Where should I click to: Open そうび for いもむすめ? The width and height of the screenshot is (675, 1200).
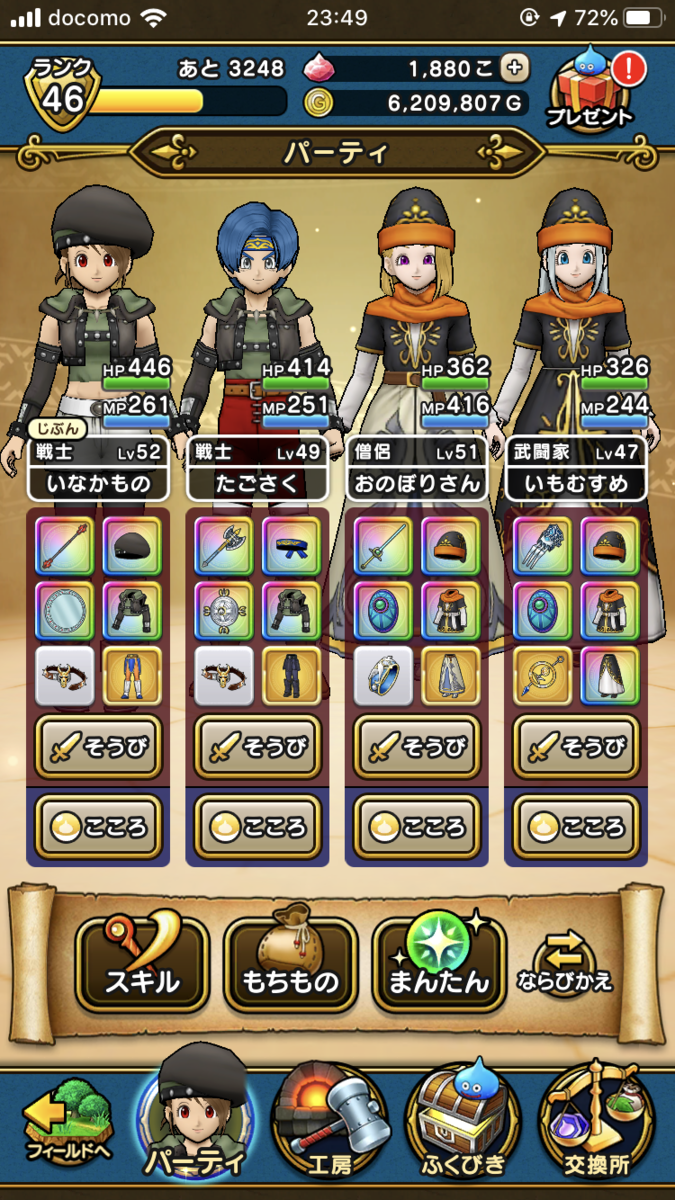tap(577, 747)
